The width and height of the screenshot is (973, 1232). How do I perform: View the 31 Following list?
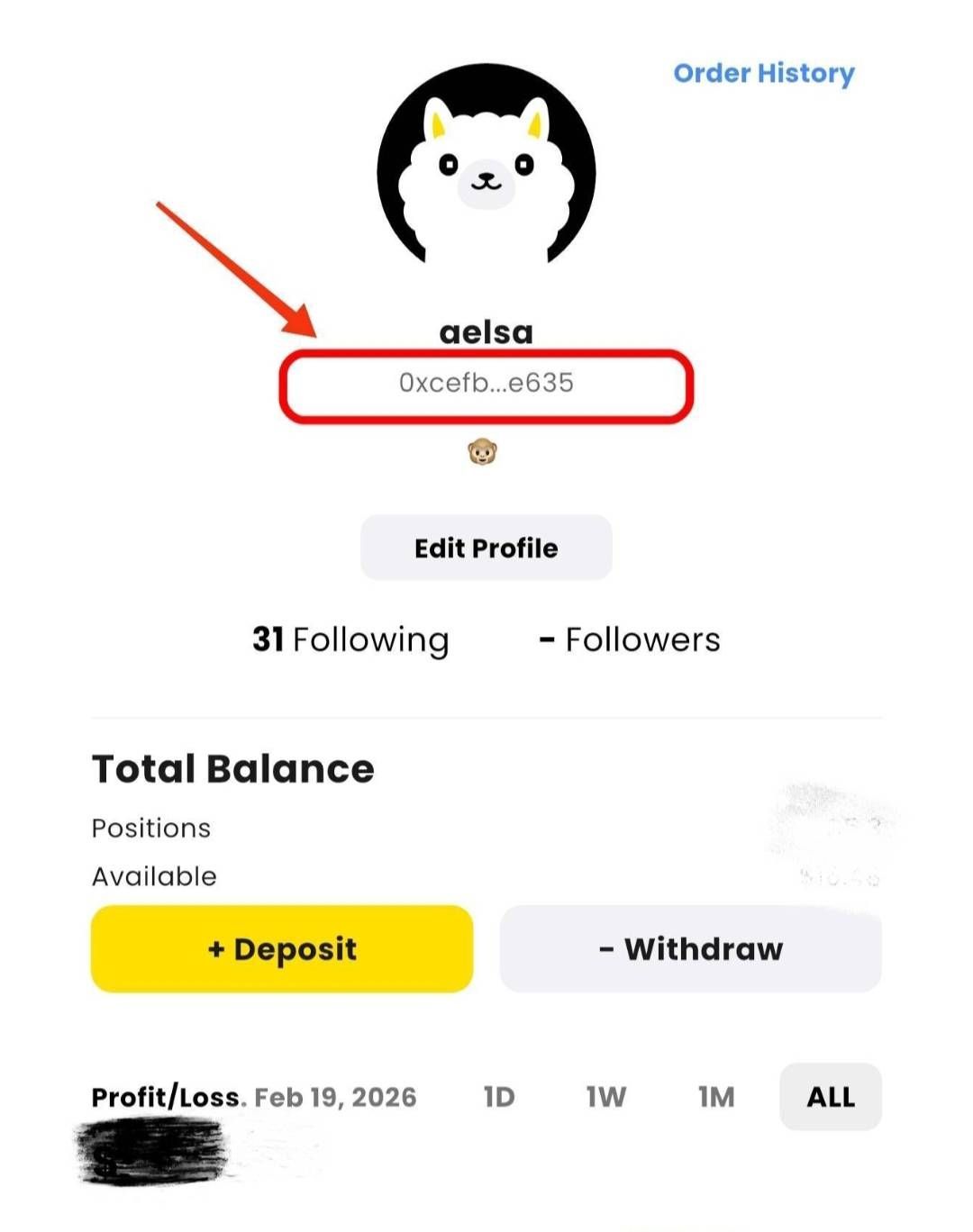coord(350,639)
